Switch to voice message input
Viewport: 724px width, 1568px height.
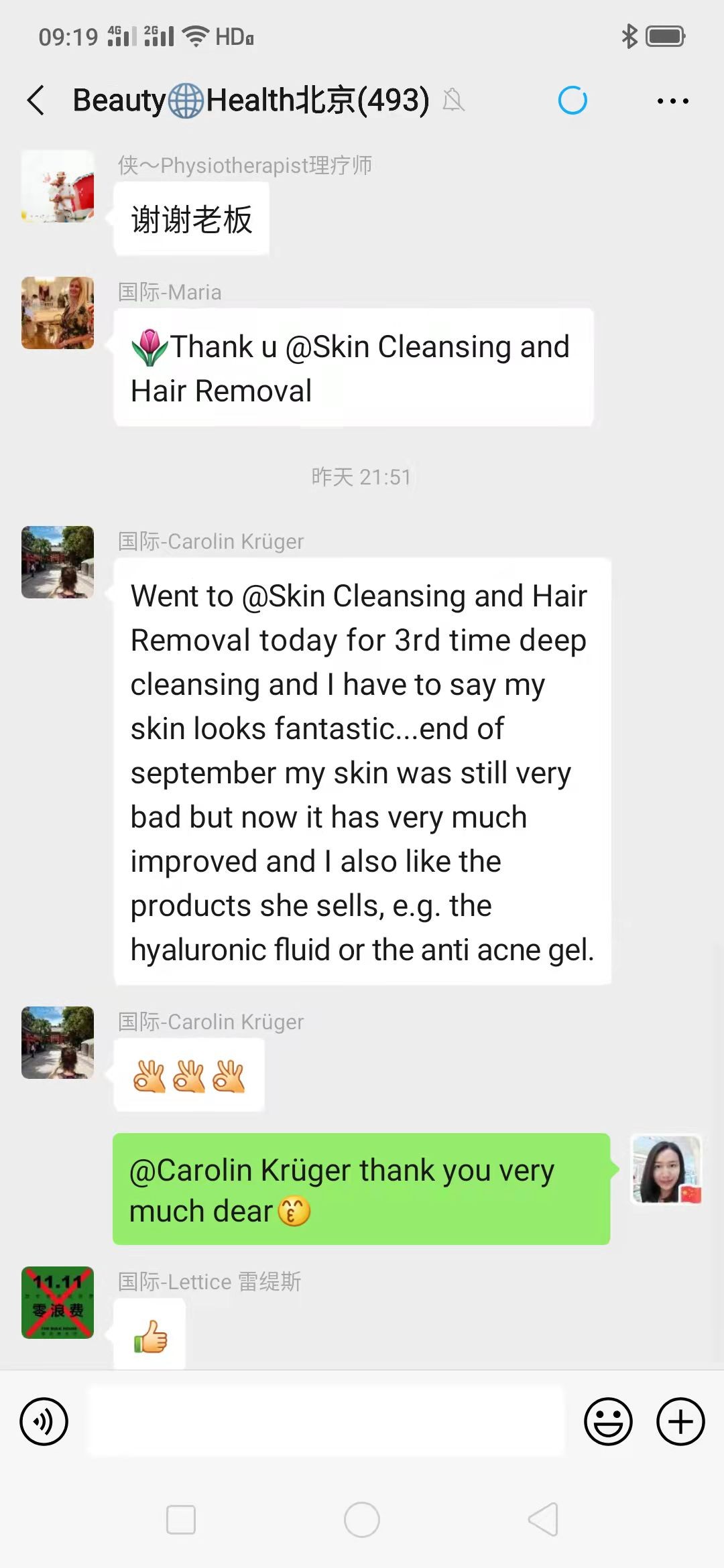(x=44, y=1421)
